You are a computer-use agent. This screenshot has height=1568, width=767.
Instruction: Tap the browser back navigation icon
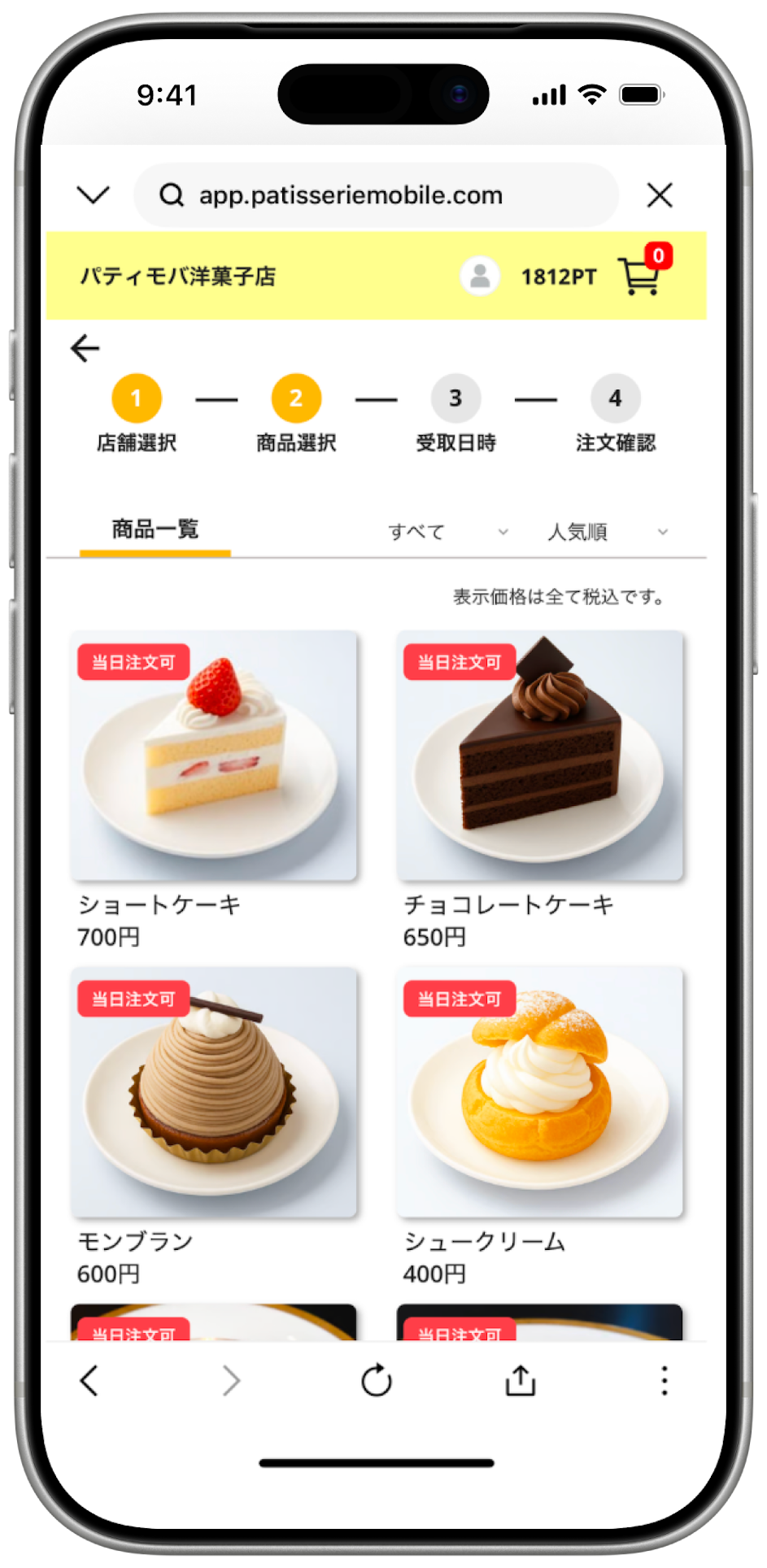(89, 1380)
